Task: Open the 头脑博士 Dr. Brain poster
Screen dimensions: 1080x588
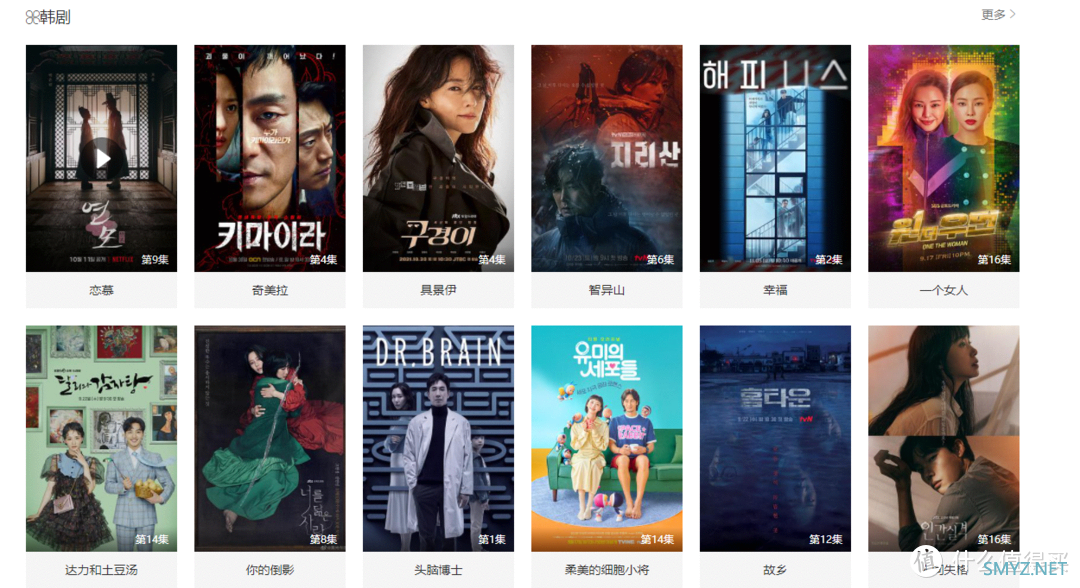Action: click(438, 438)
